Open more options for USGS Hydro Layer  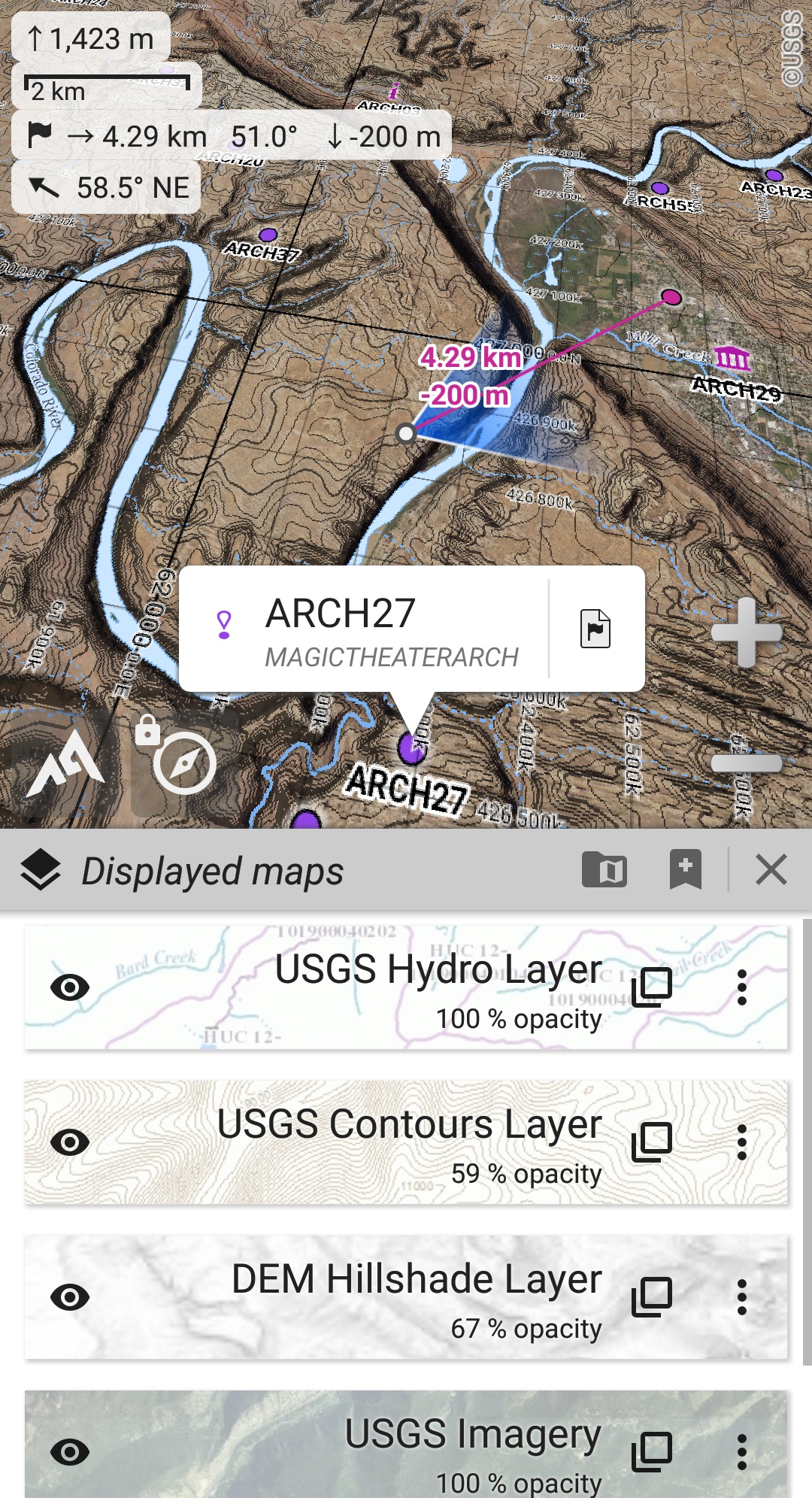click(x=742, y=987)
